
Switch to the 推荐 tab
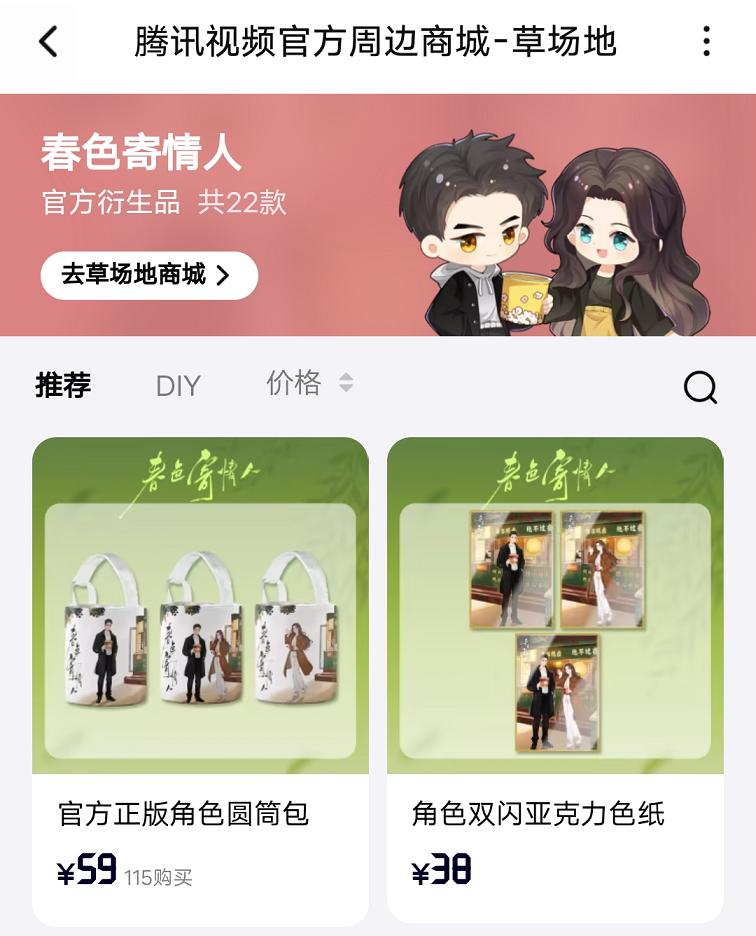point(63,384)
